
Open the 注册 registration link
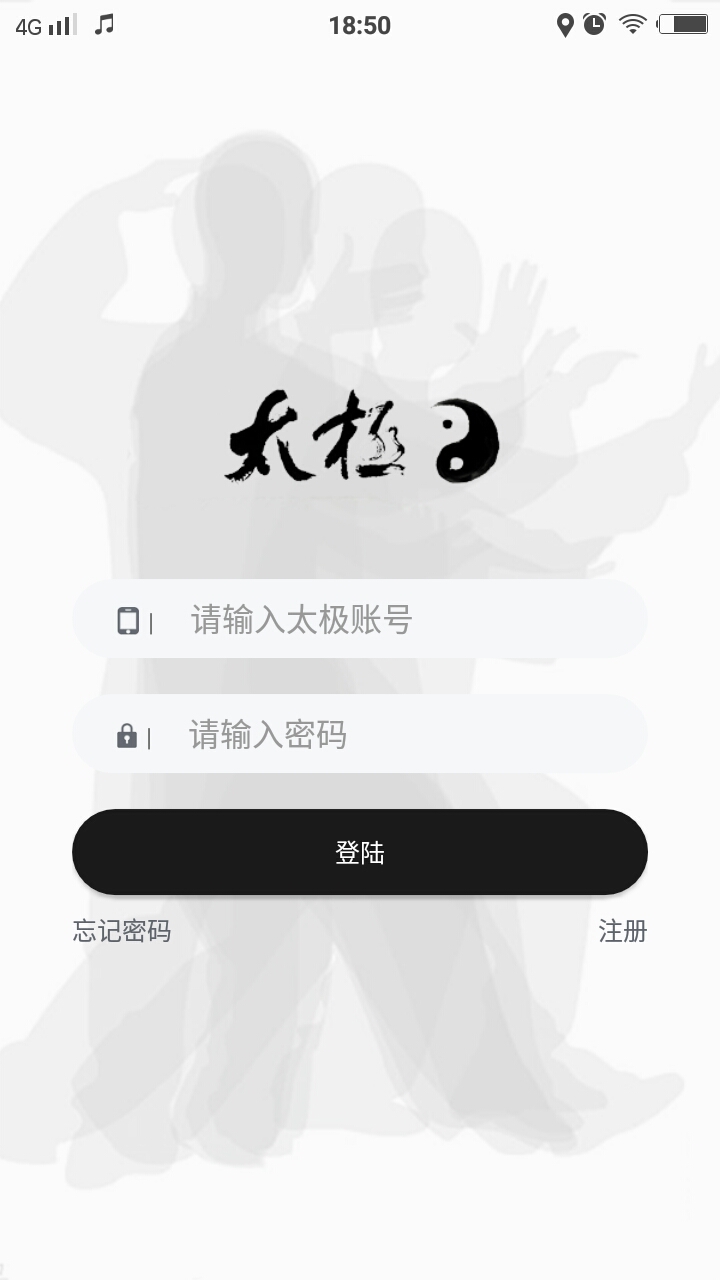pos(621,931)
